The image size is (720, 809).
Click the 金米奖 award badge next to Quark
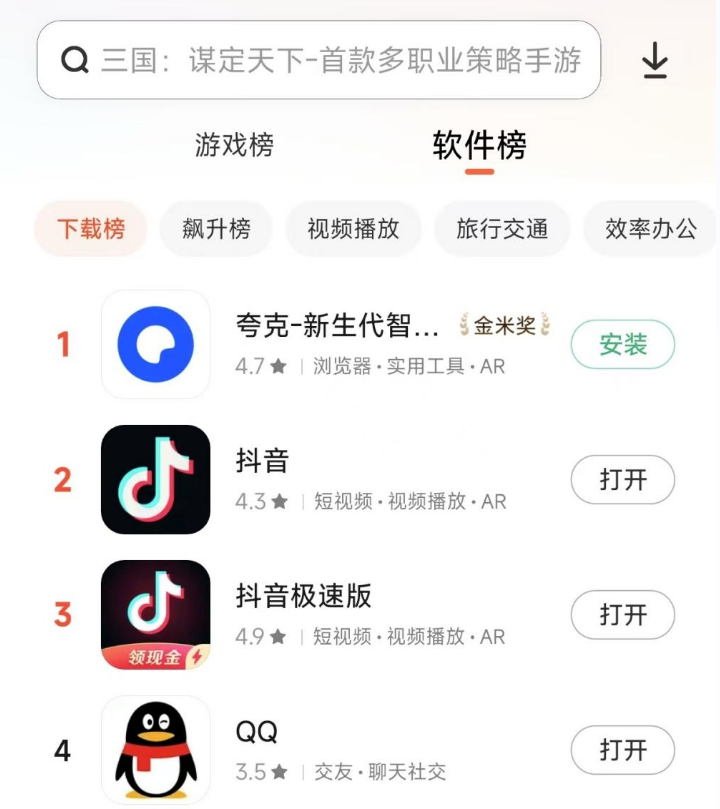[x=505, y=324]
